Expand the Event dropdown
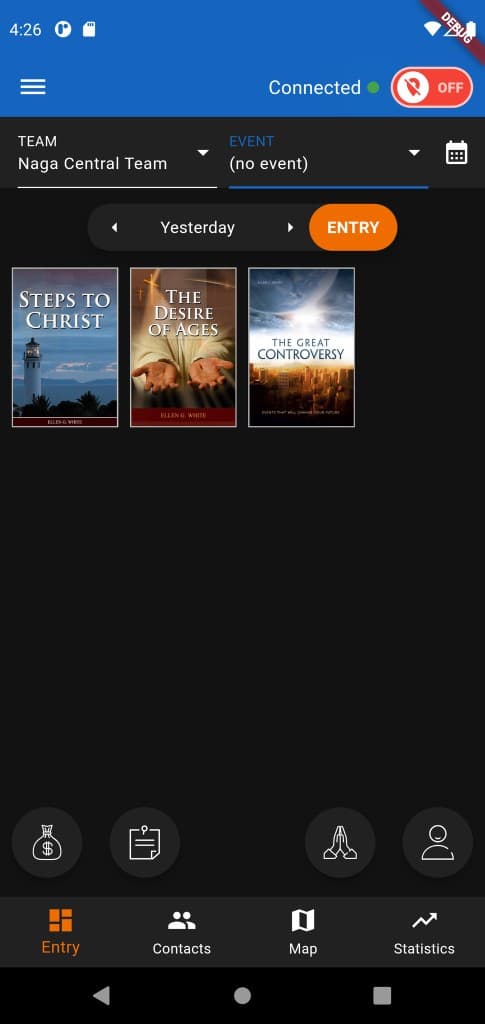This screenshot has width=485, height=1024. (x=328, y=153)
